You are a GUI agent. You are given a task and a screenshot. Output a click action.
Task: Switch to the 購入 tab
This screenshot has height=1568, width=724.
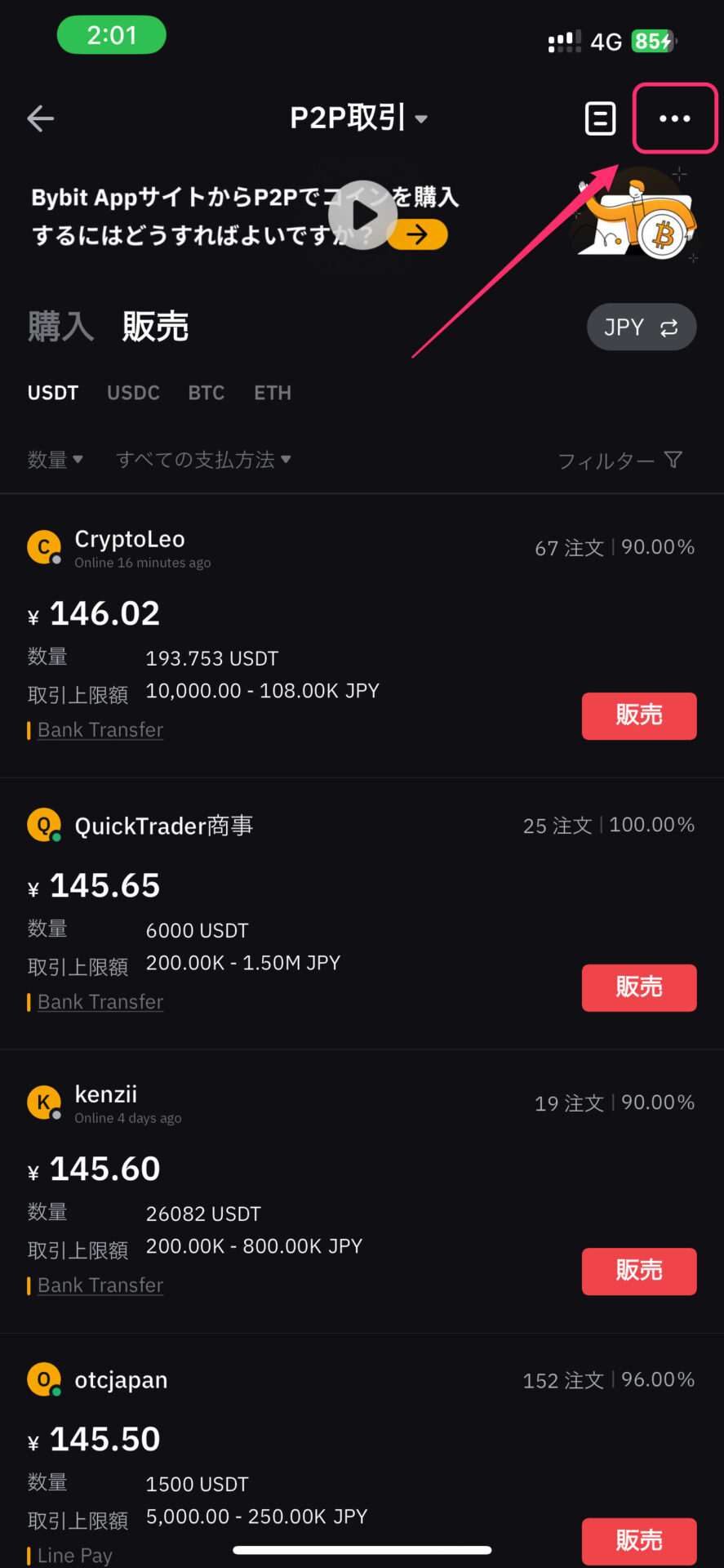[60, 327]
